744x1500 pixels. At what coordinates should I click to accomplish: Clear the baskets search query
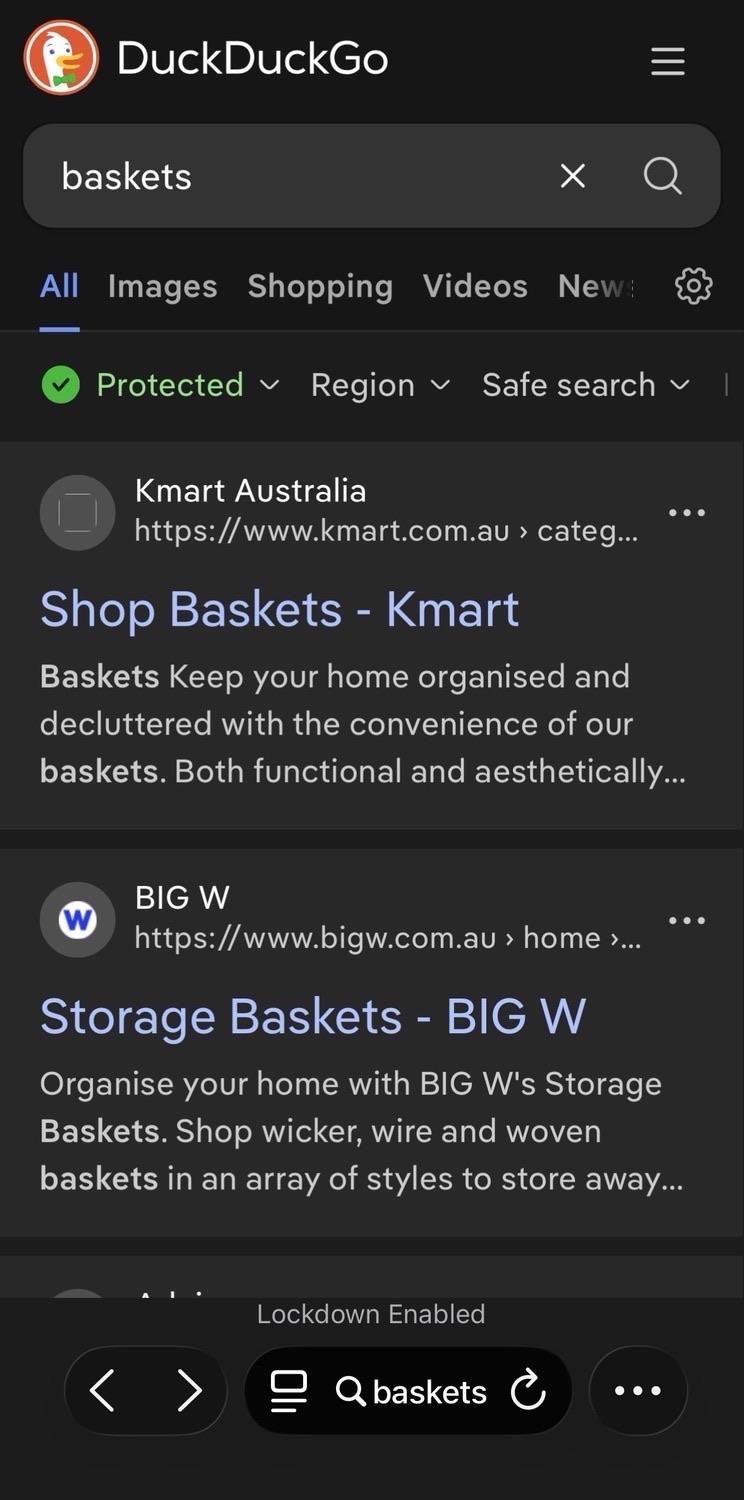(572, 176)
